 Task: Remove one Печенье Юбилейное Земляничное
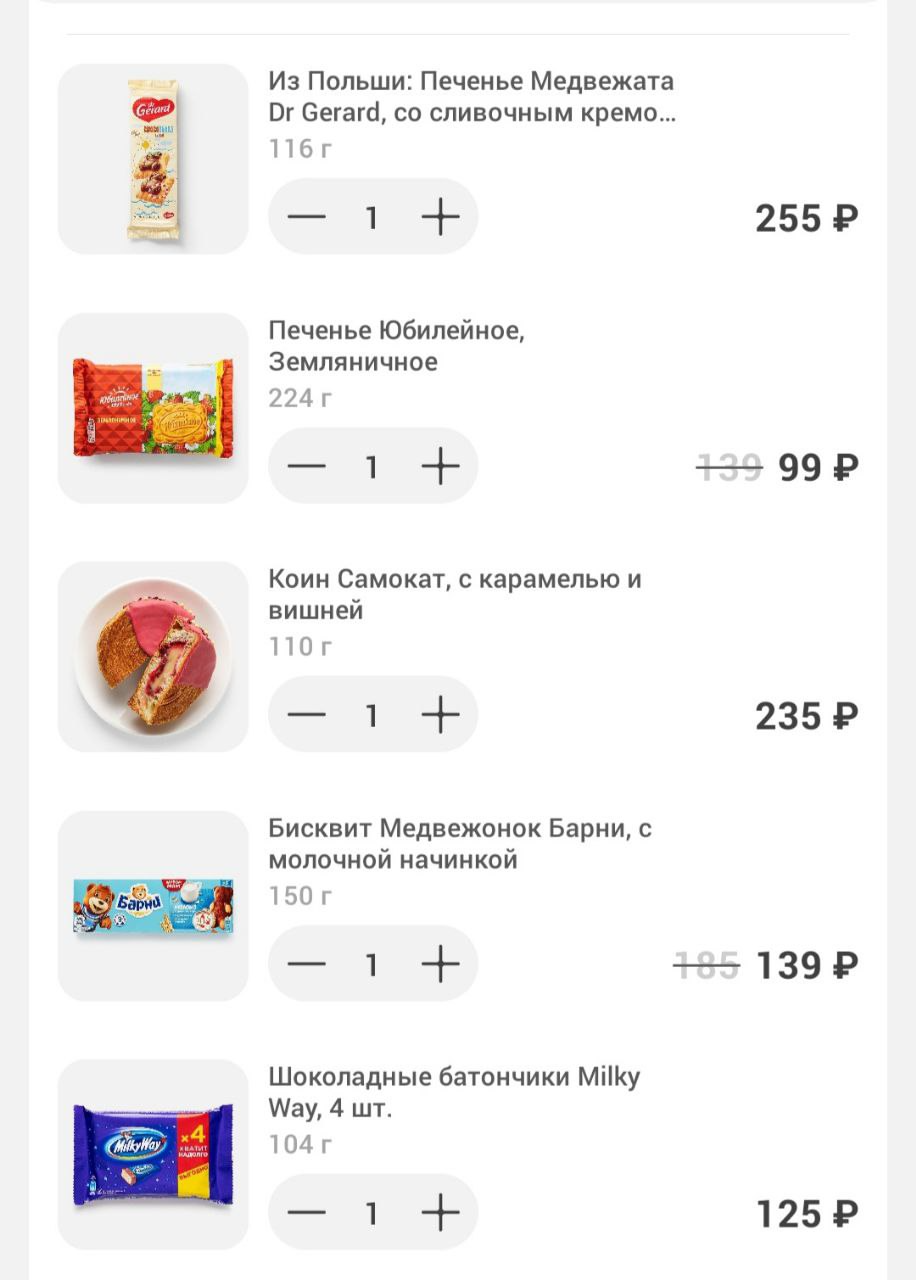point(307,466)
